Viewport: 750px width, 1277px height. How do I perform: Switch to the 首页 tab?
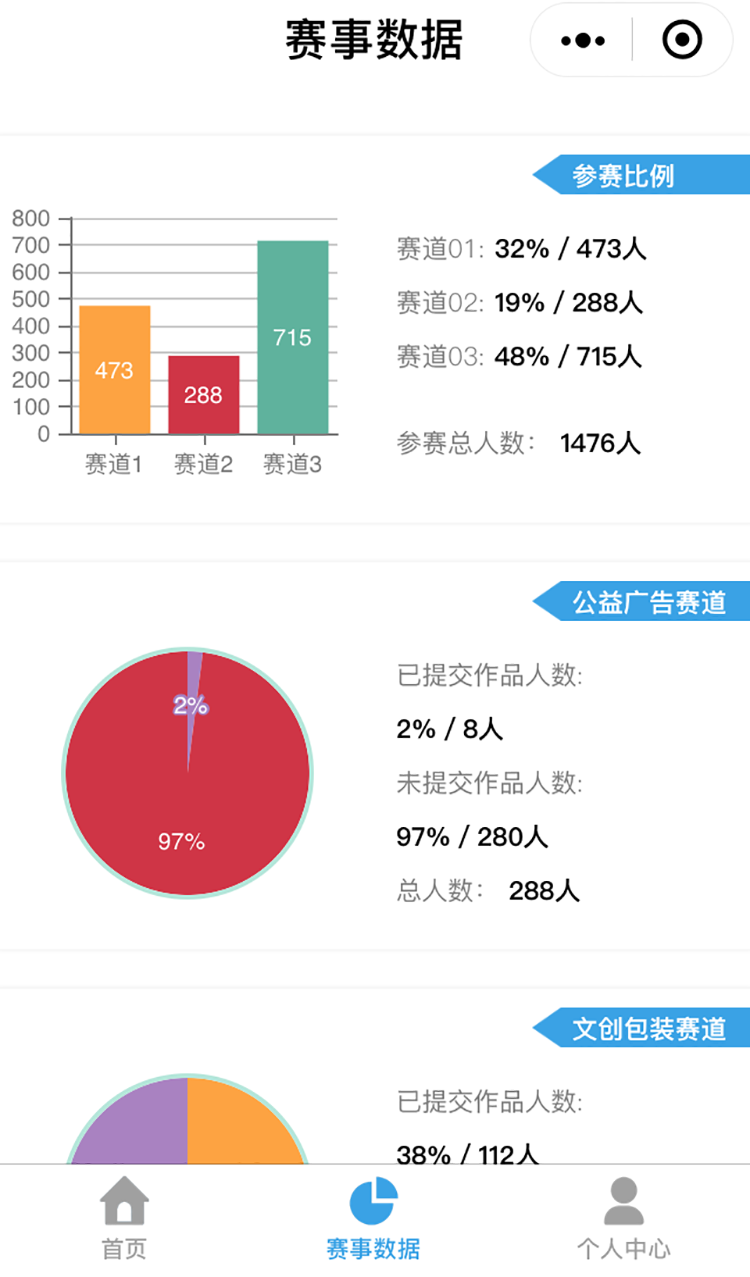[x=125, y=1219]
